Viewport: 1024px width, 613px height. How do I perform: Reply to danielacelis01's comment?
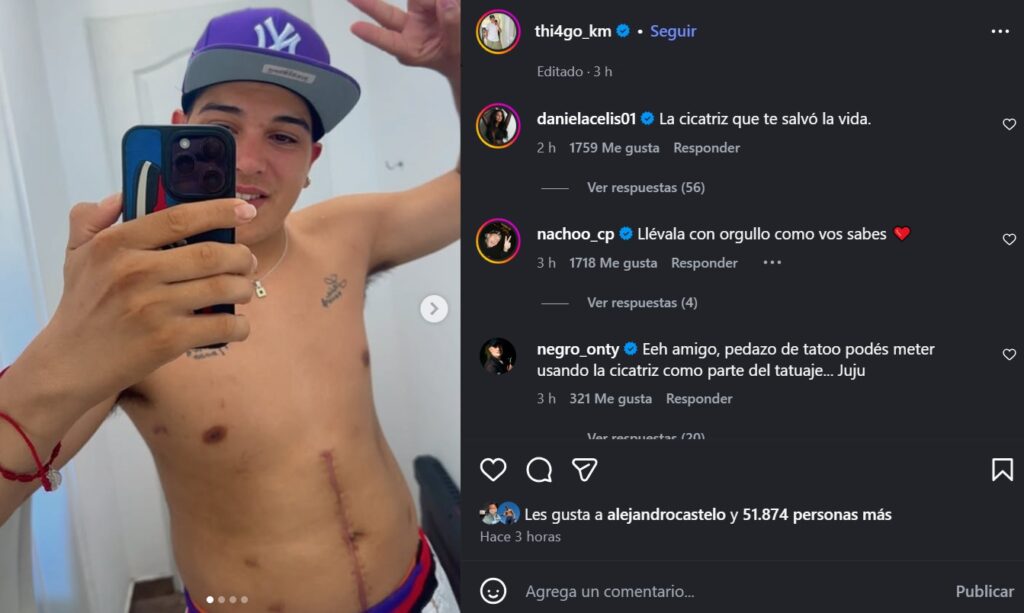(x=706, y=148)
